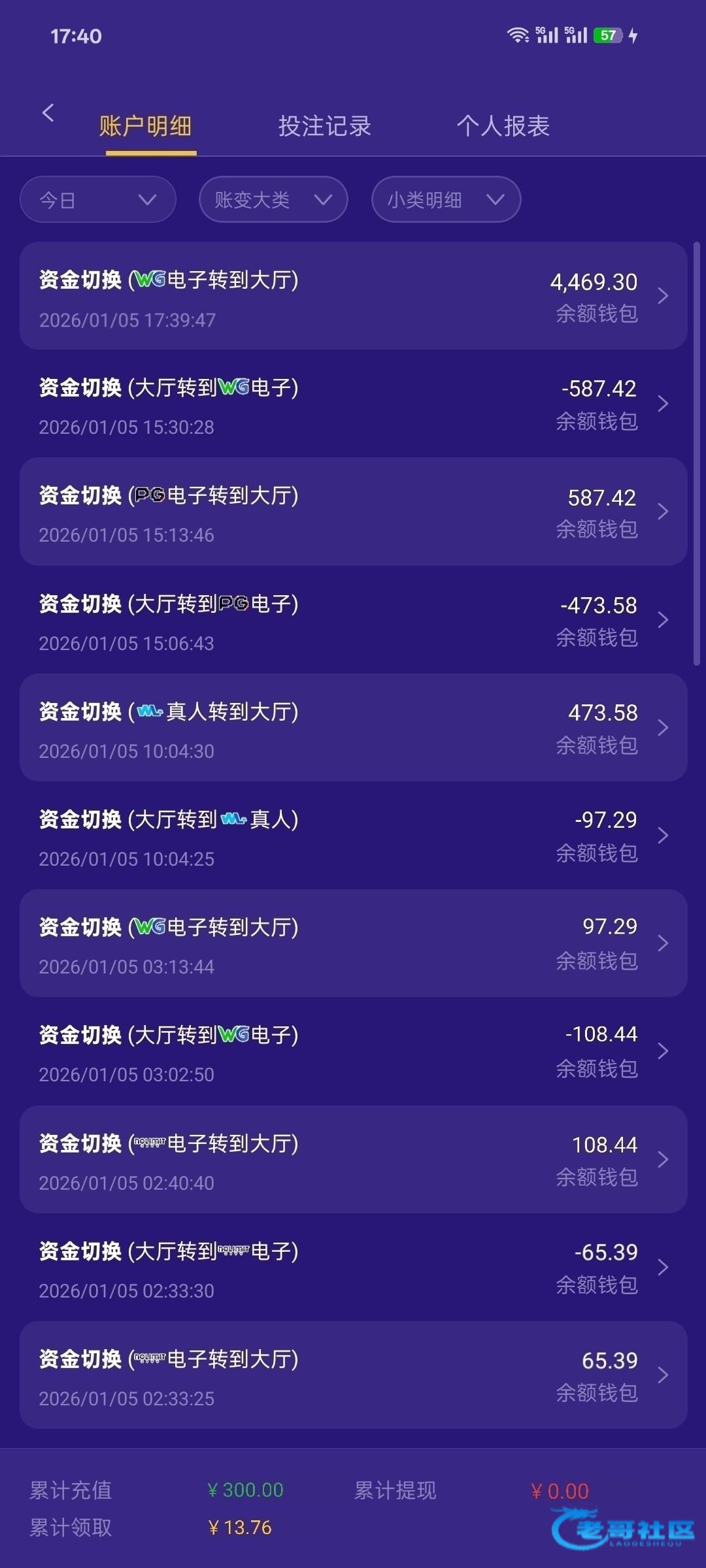The height and width of the screenshot is (1568, 706).
Task: Switch to the 个人报表 tab
Action: (503, 126)
